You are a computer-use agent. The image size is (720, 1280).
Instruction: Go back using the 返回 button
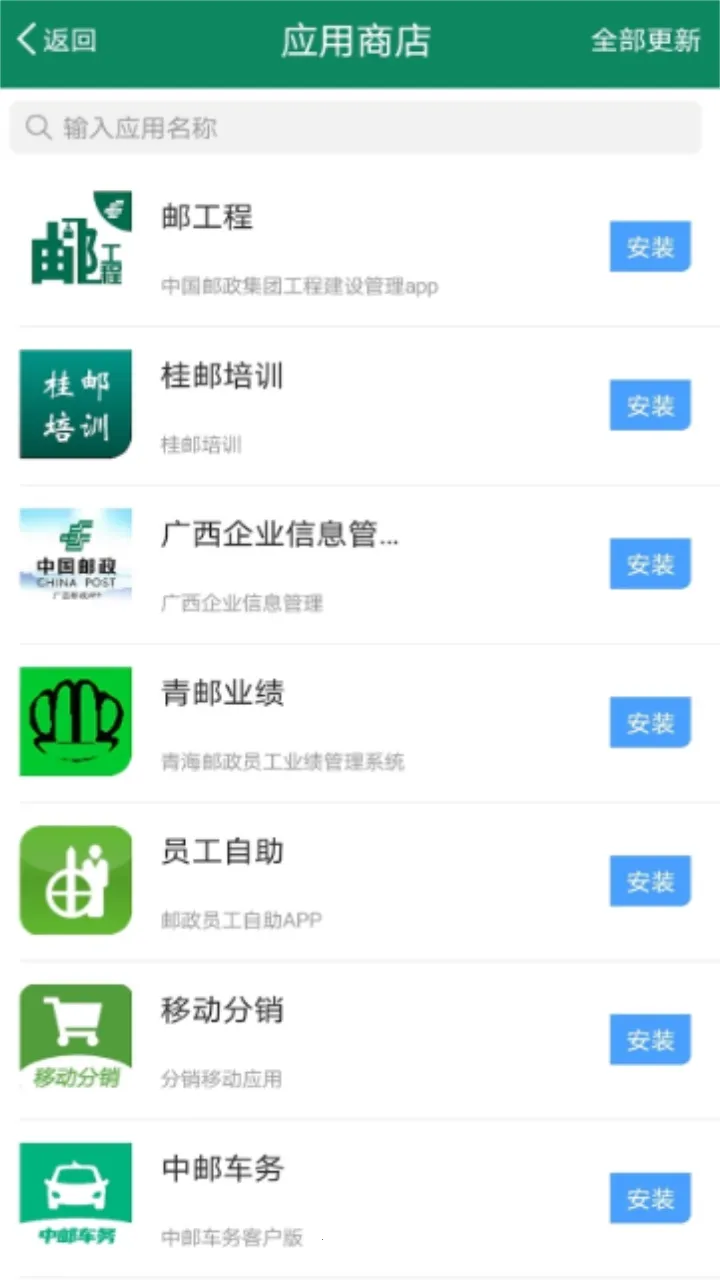click(57, 41)
